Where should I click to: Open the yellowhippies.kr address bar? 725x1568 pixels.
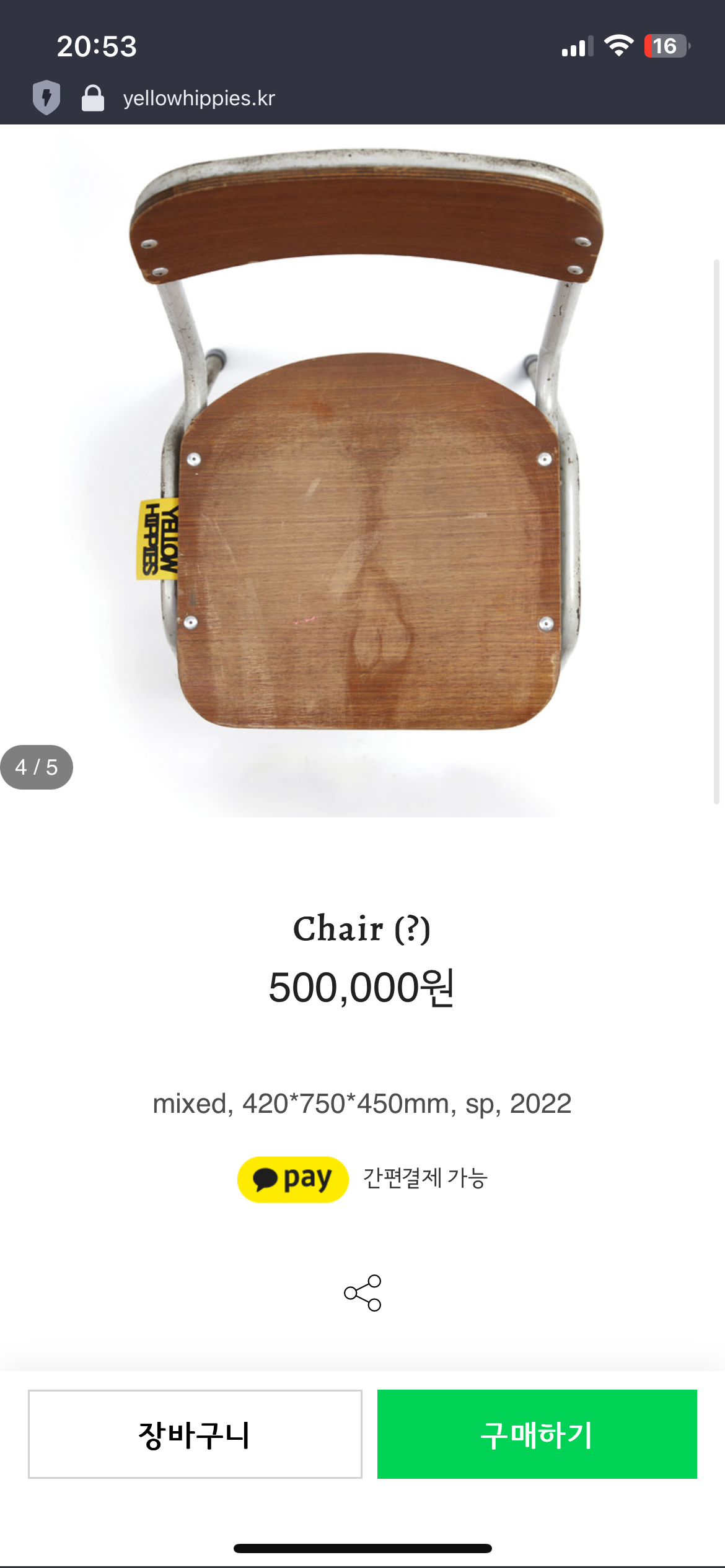(199, 98)
